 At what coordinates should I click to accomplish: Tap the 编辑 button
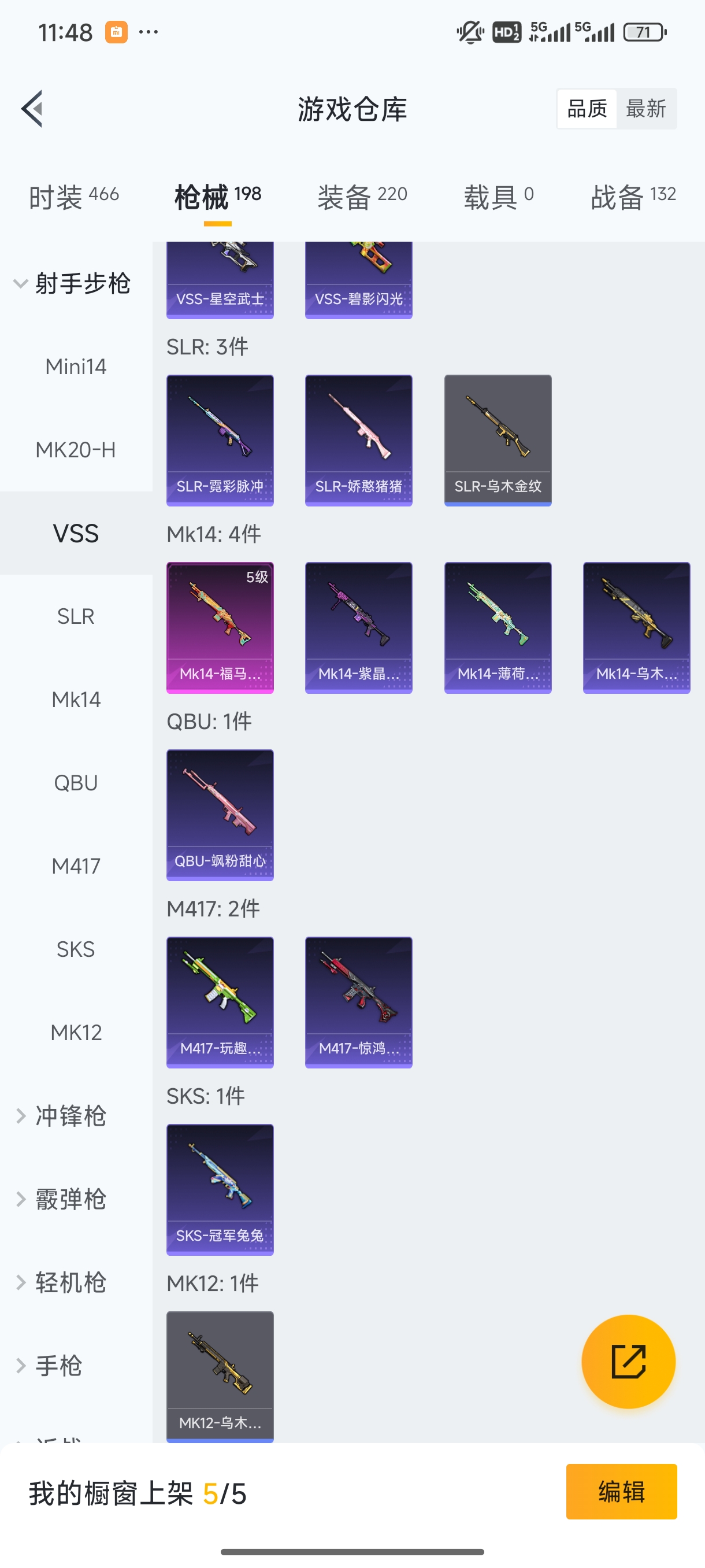click(621, 1491)
